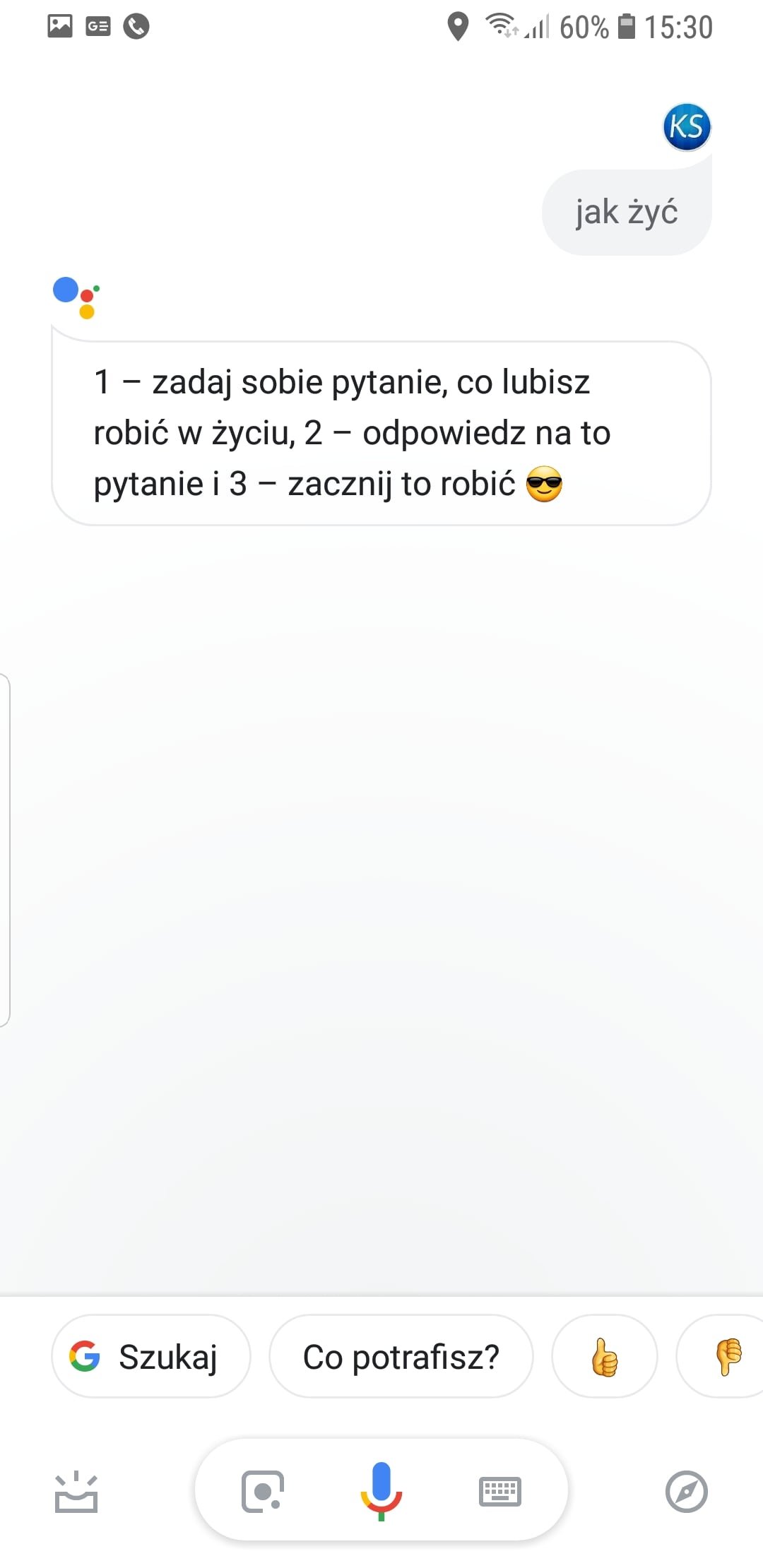Start voice input with the microphone
The image size is (763, 1568).
point(381,1490)
